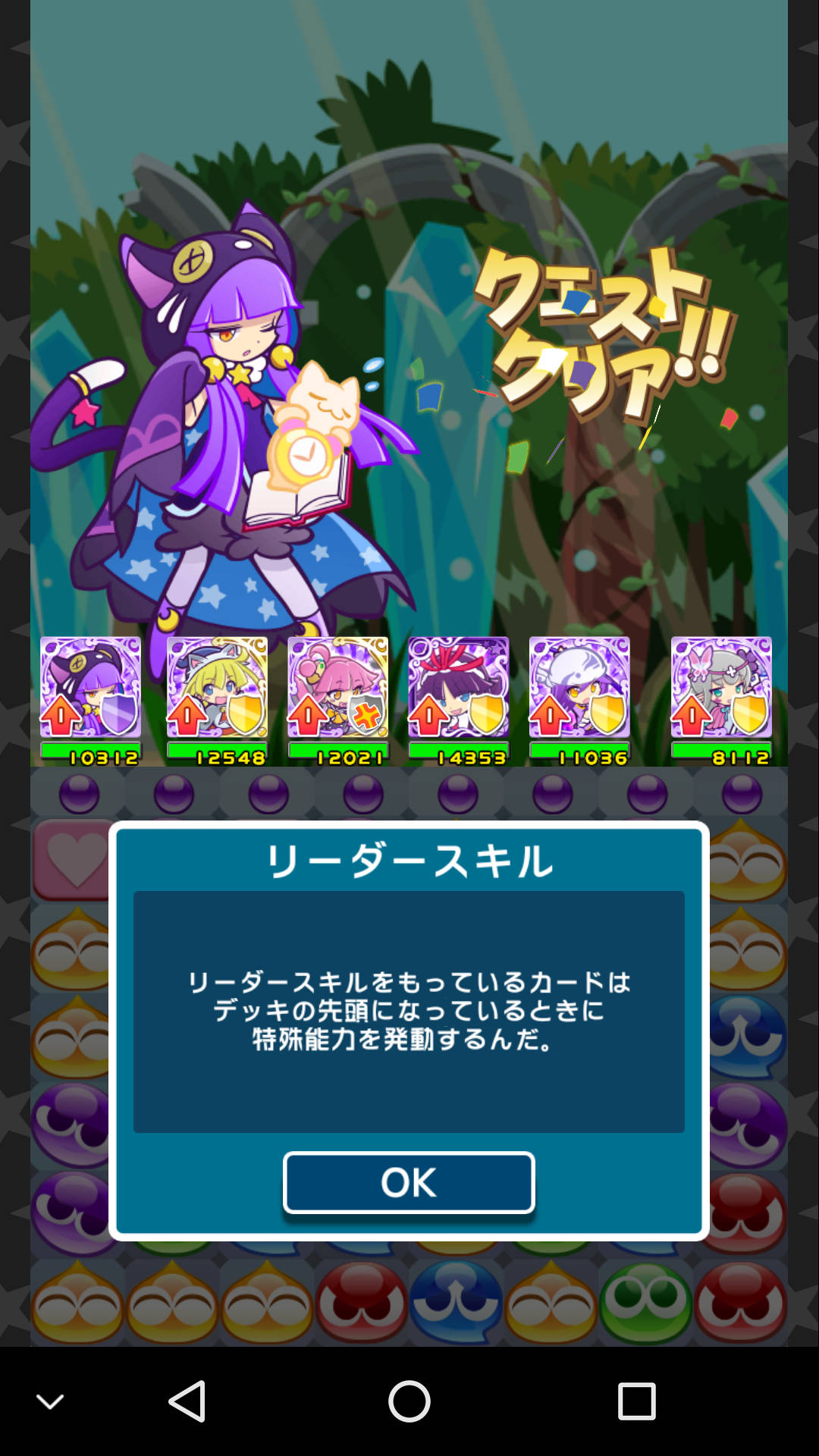819x1456 pixels.
Task: Hide the navigation bar with the down chevron
Action: 50,1402
